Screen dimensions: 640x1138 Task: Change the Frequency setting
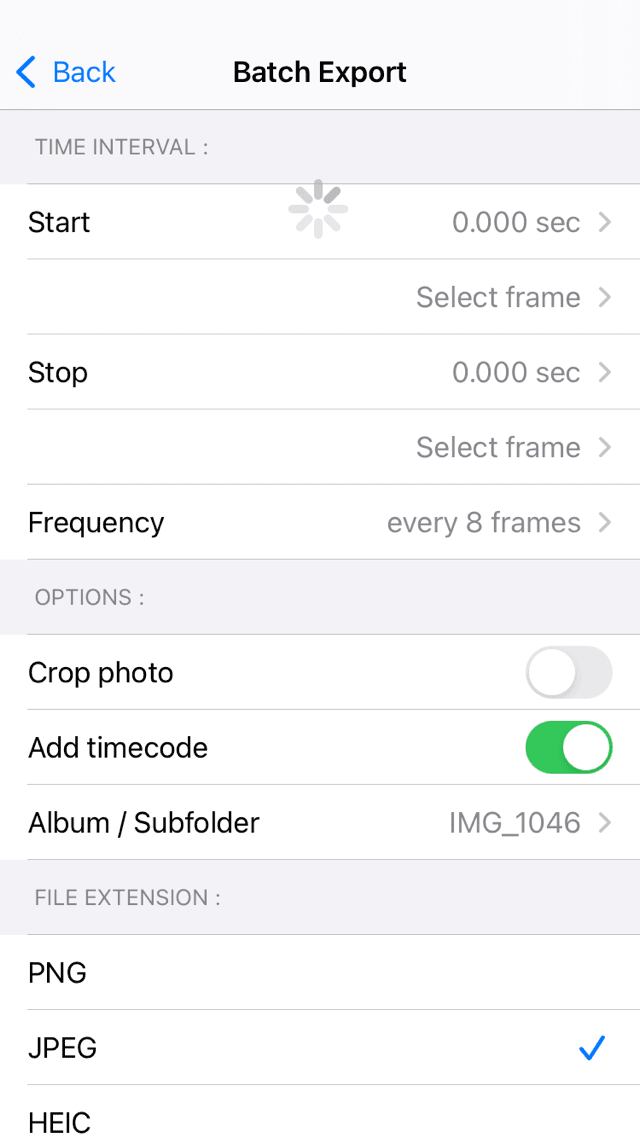[320, 522]
